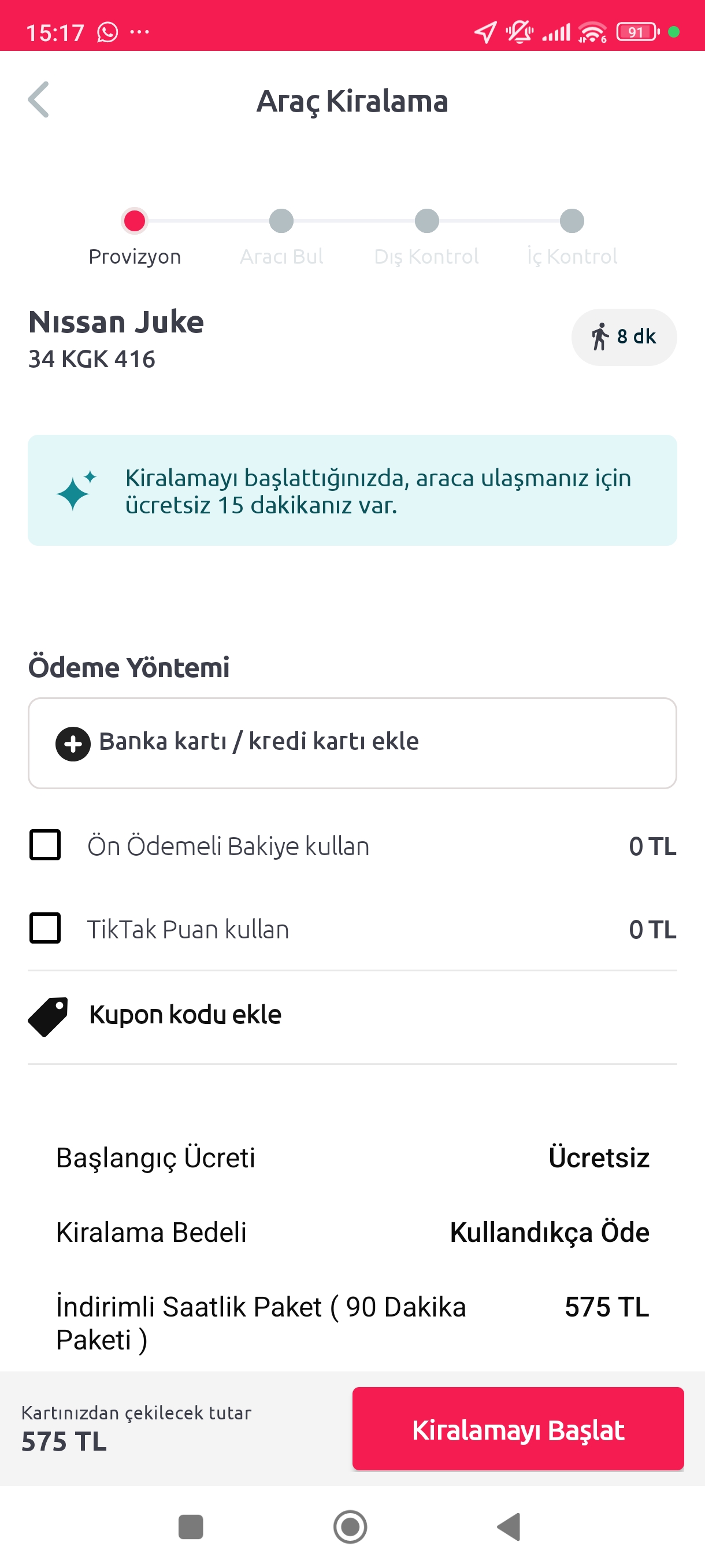Tap the 8 dk walking distance chip
Viewport: 705px width, 1568px height.
pos(624,336)
